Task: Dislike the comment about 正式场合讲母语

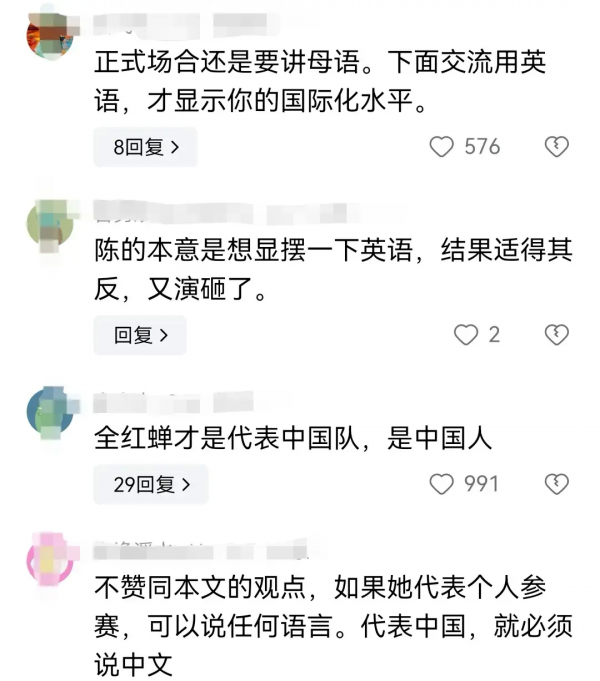Action: pyautogui.click(x=556, y=147)
